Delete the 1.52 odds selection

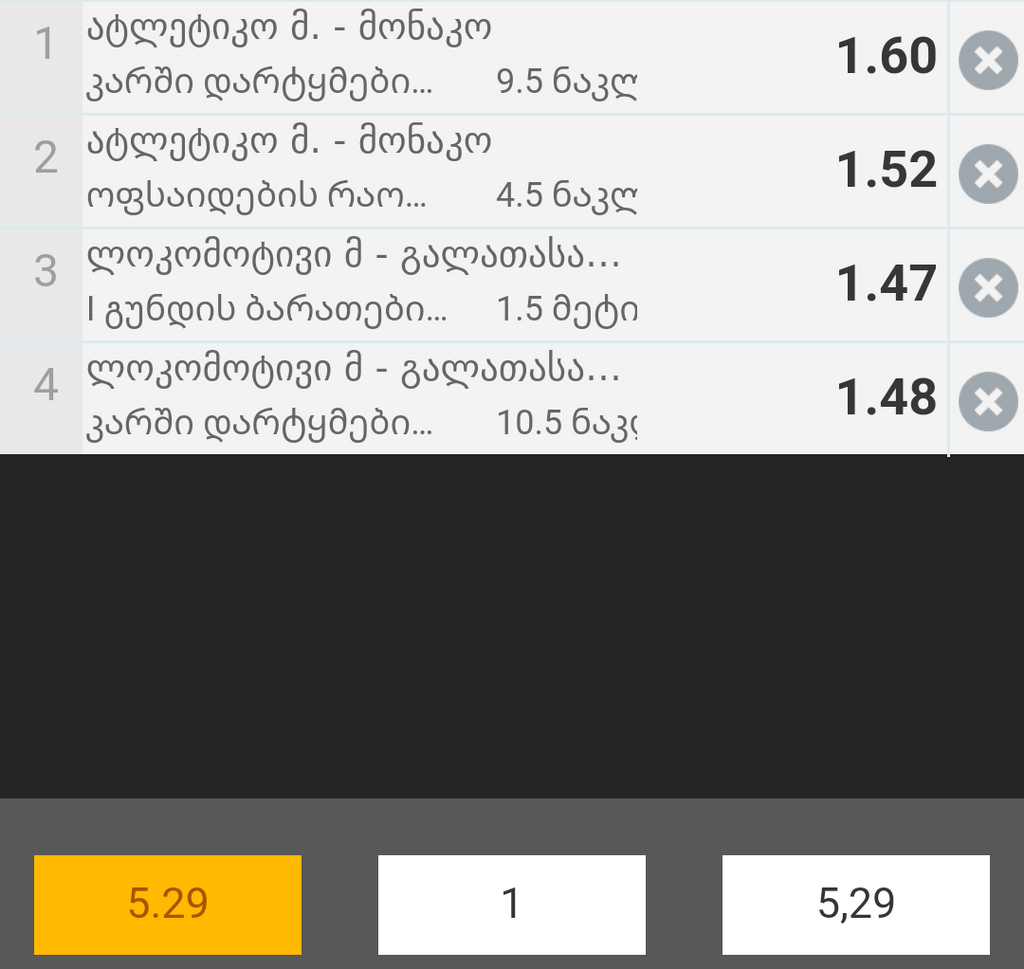tap(987, 174)
